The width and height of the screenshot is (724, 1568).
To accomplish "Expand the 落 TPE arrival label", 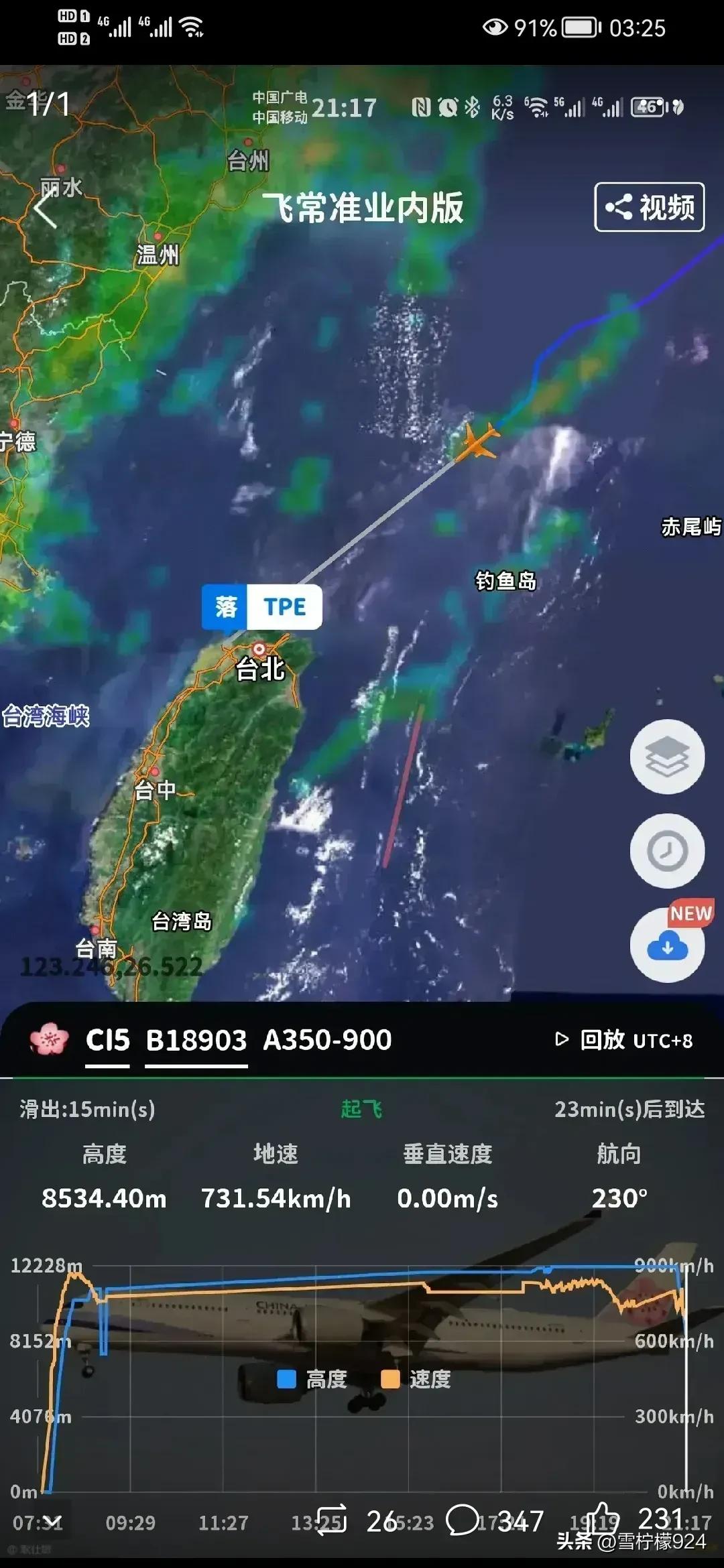I will [261, 606].
